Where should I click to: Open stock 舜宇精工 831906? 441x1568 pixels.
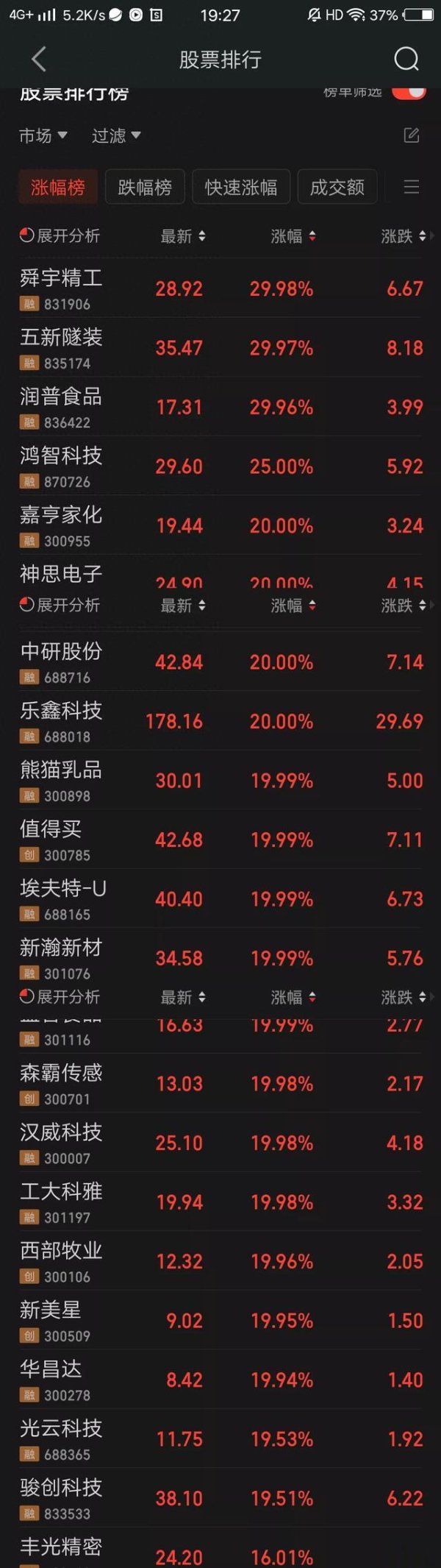pos(220,288)
